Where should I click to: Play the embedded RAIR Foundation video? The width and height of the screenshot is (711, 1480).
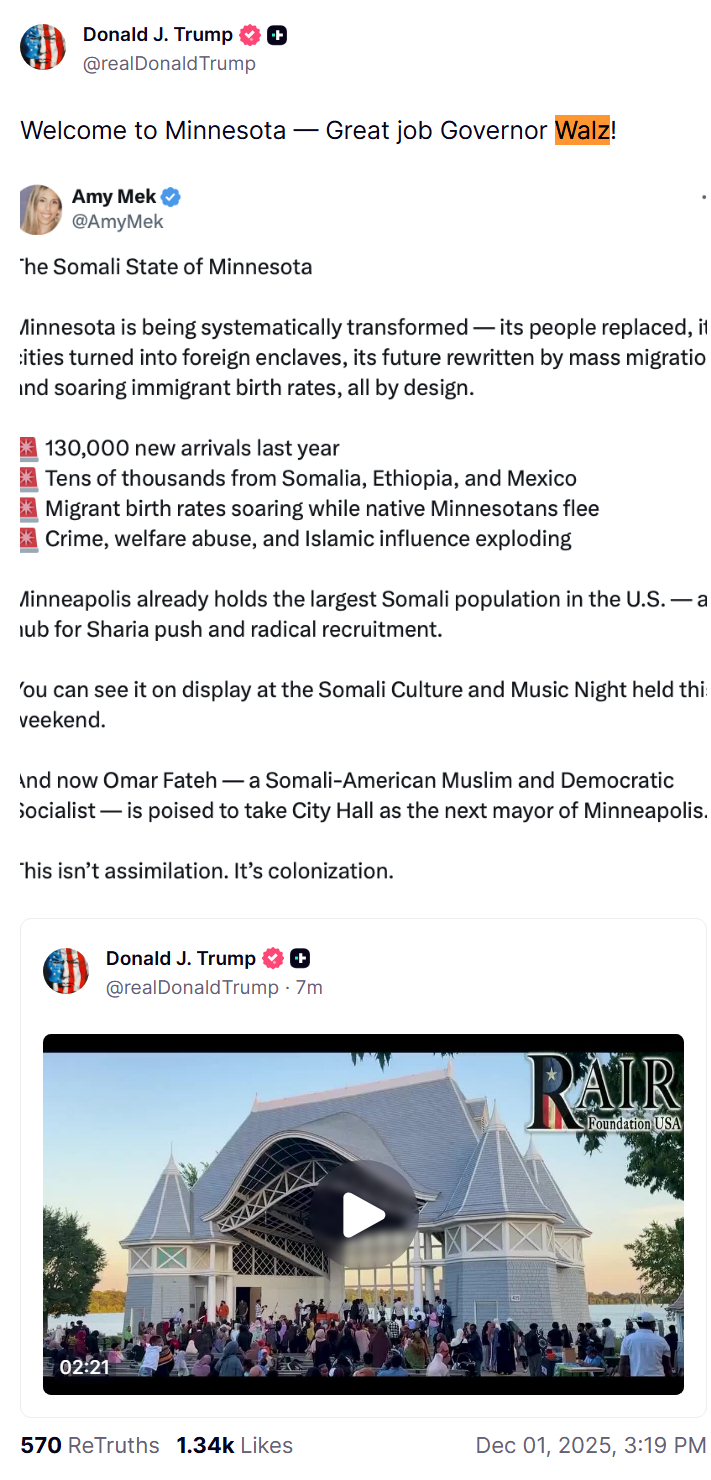point(363,1214)
